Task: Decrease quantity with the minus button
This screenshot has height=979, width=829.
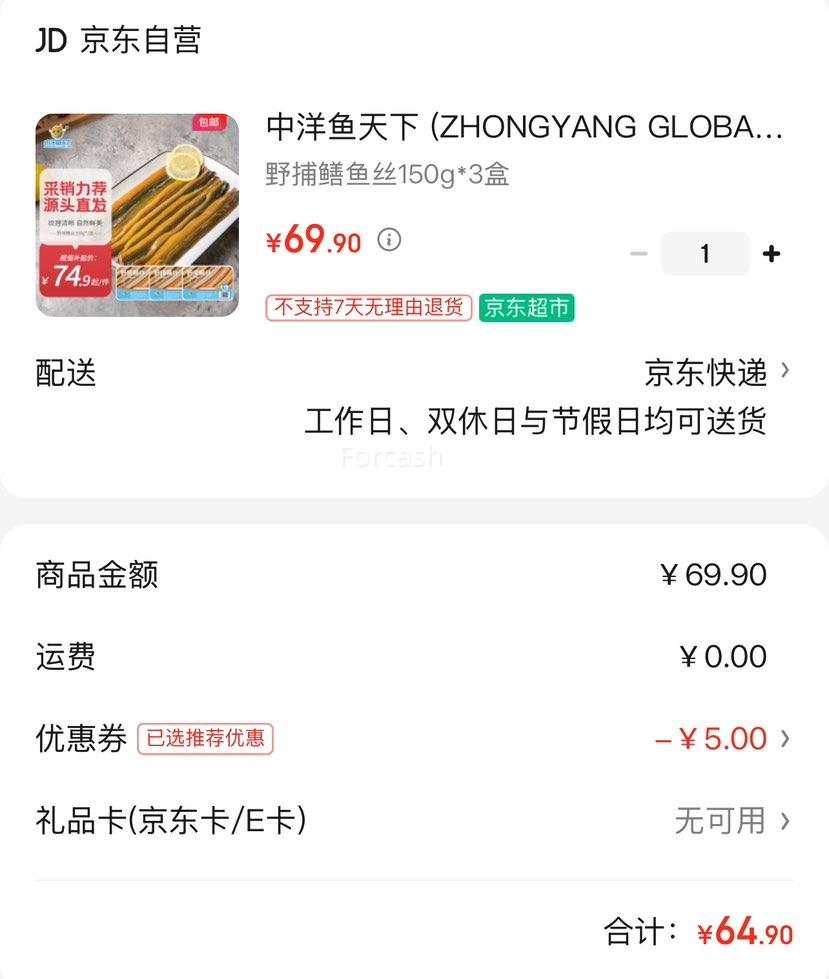Action: point(639,254)
